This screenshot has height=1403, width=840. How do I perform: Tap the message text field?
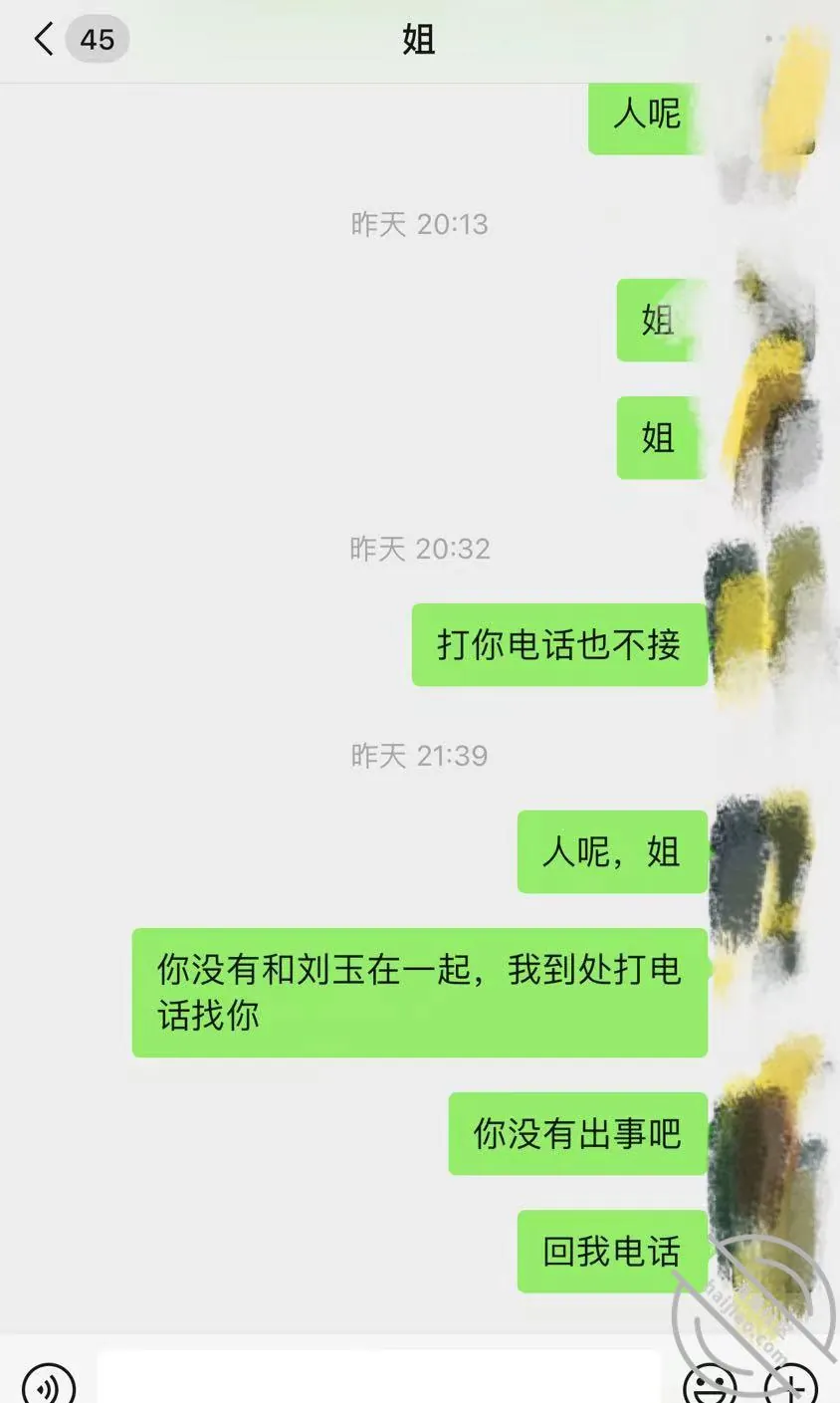tap(378, 1379)
